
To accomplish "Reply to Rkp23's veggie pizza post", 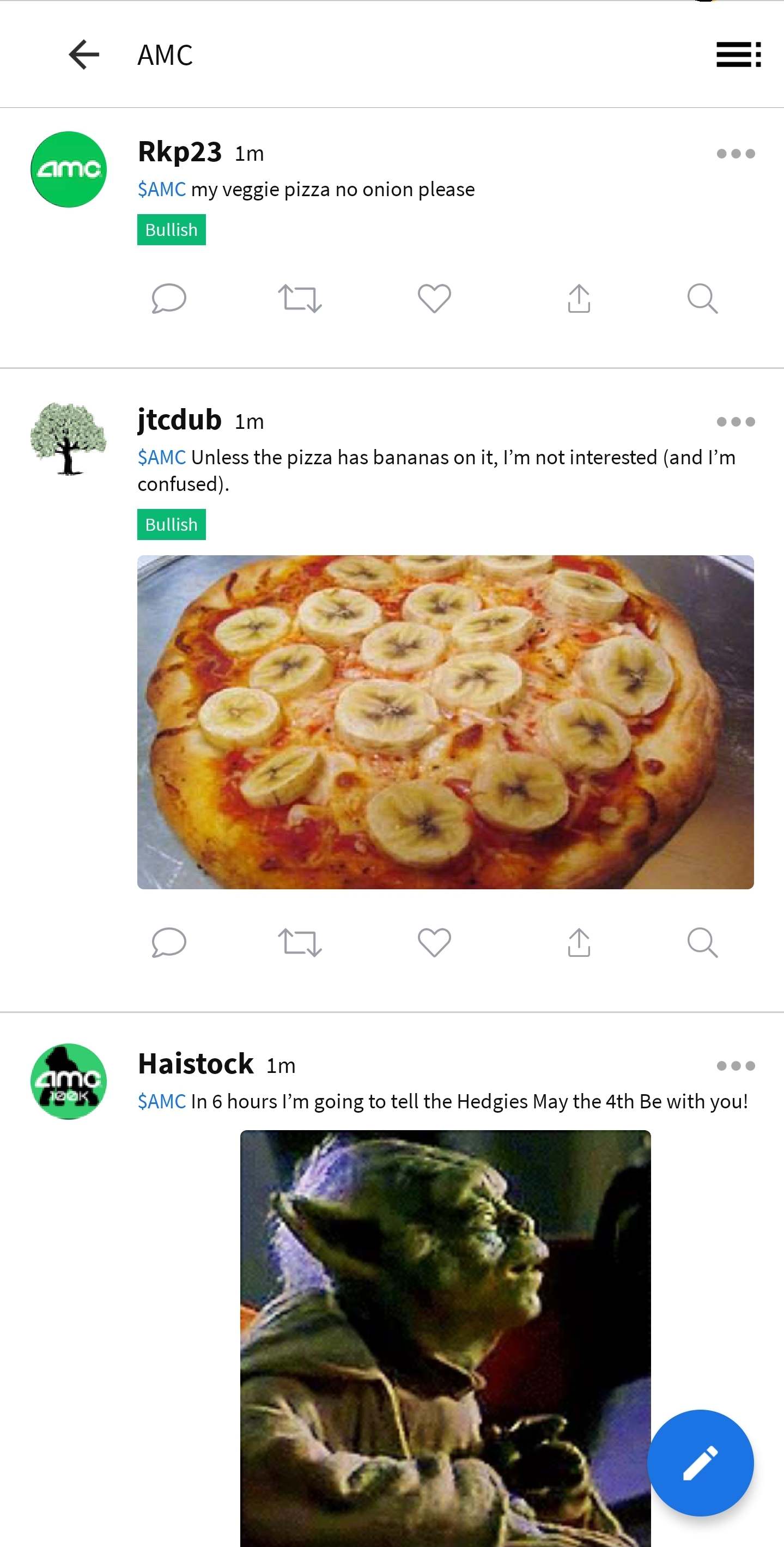I will [x=169, y=298].
